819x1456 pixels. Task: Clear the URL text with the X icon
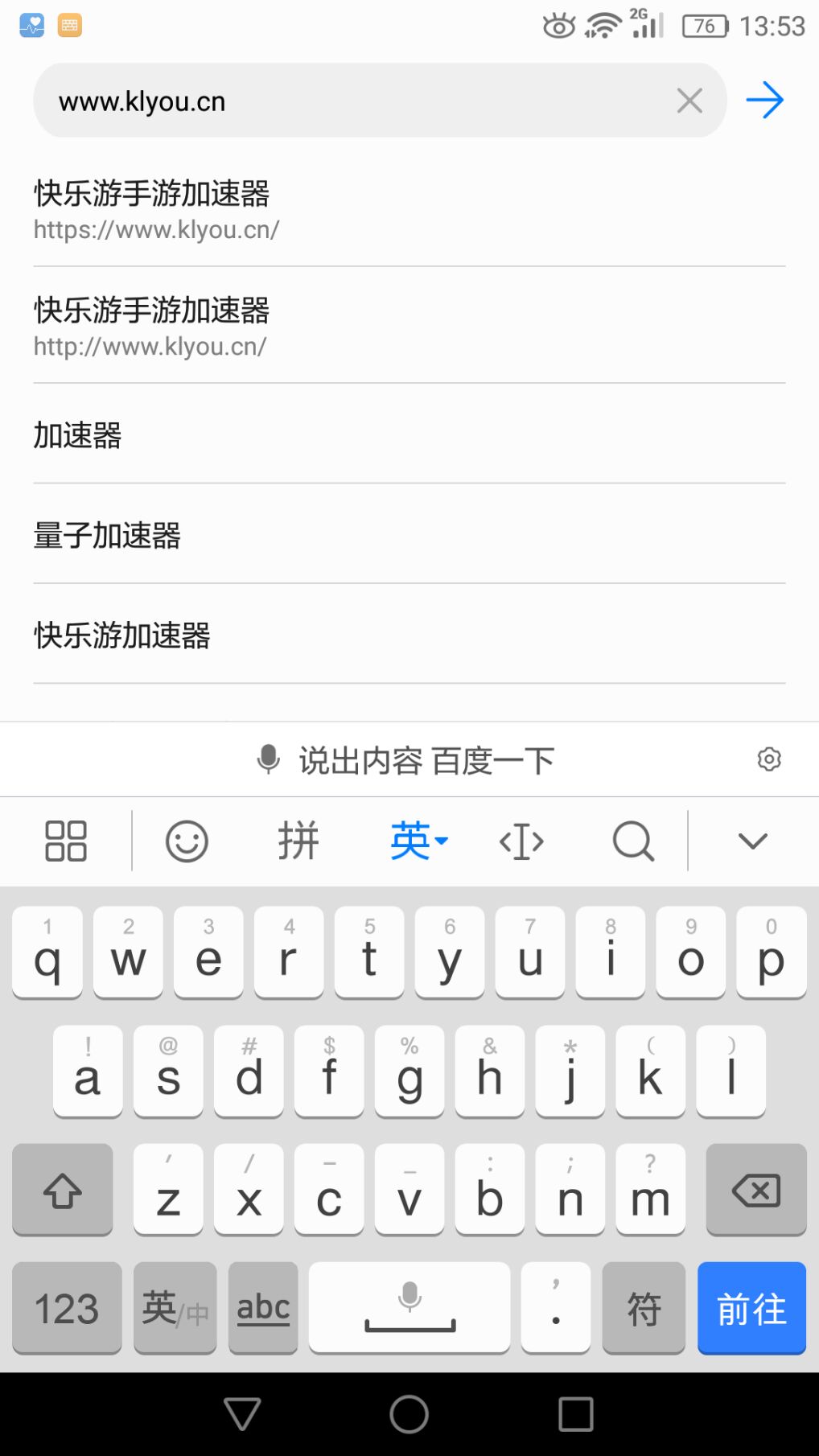(689, 101)
